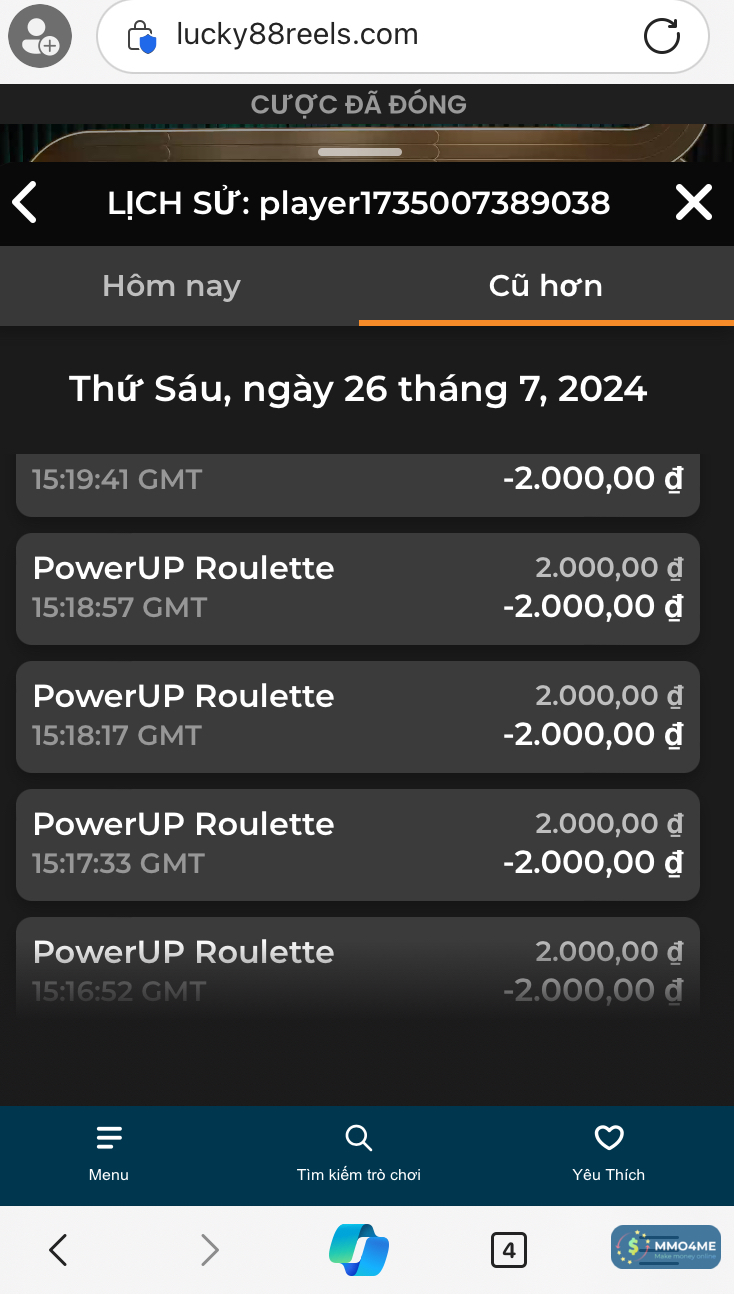The height and width of the screenshot is (1294, 734).
Task: Open the bottom Menu
Action: click(x=109, y=1153)
